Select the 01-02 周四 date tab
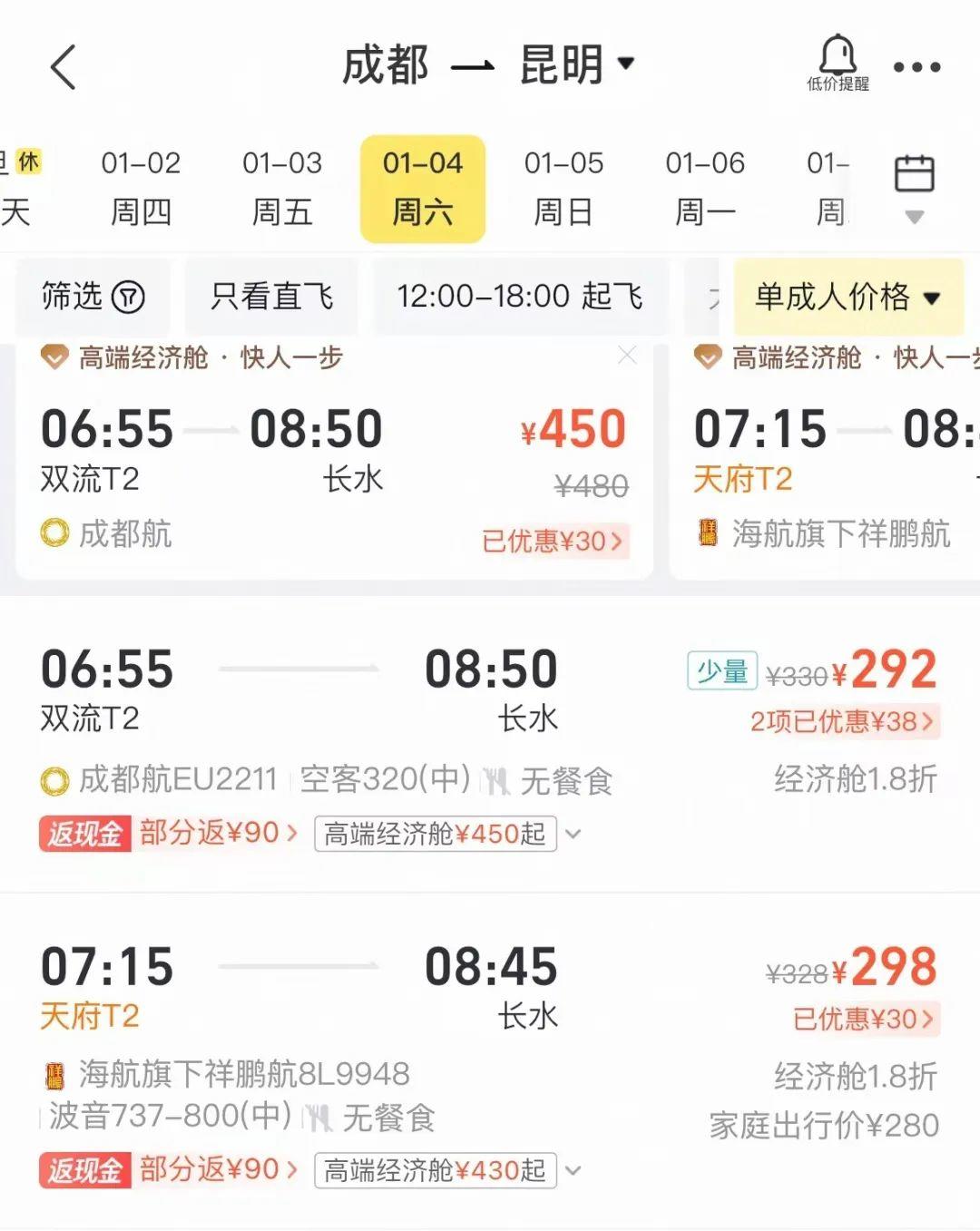Viewport: 980px width, 1231px height. pos(142,187)
